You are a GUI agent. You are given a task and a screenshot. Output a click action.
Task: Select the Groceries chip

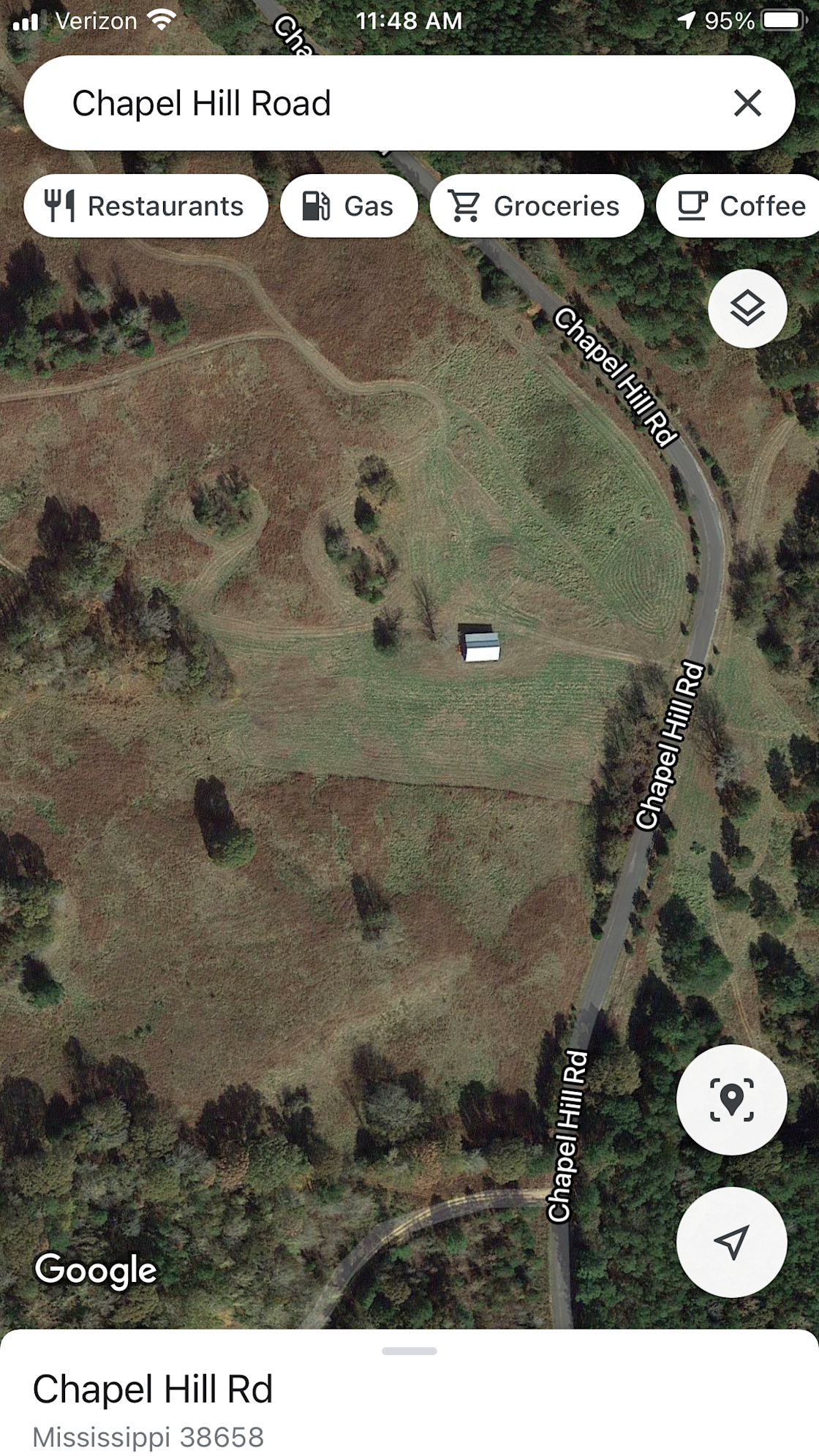(537, 206)
